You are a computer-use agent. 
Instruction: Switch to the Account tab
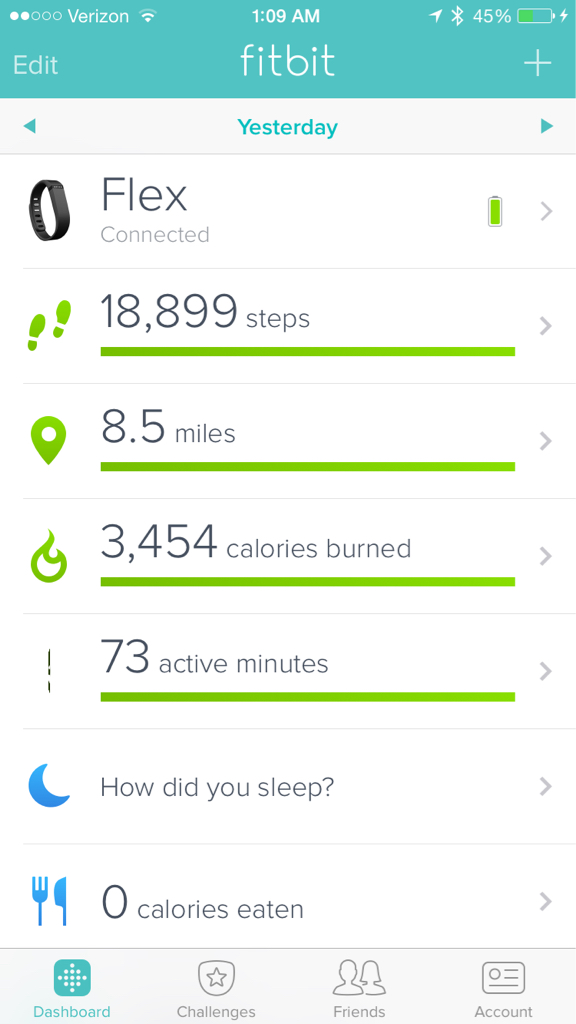point(504,987)
